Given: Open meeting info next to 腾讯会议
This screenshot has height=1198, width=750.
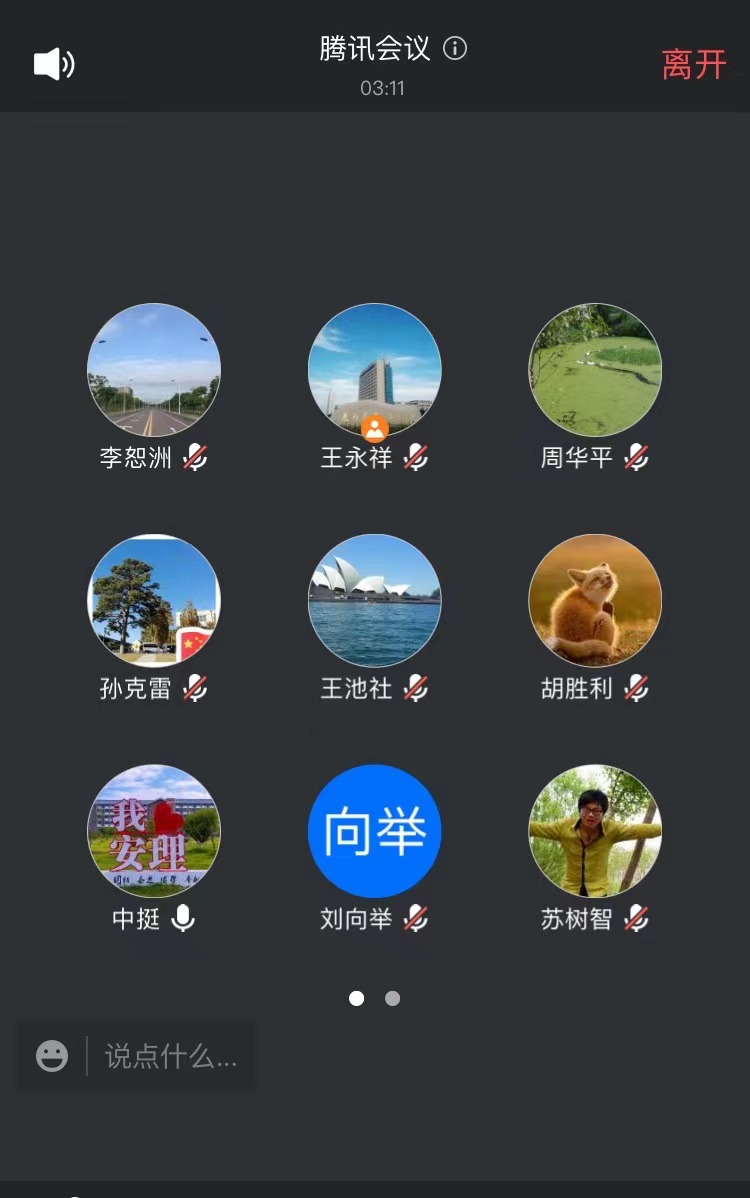Looking at the screenshot, I should click(455, 48).
